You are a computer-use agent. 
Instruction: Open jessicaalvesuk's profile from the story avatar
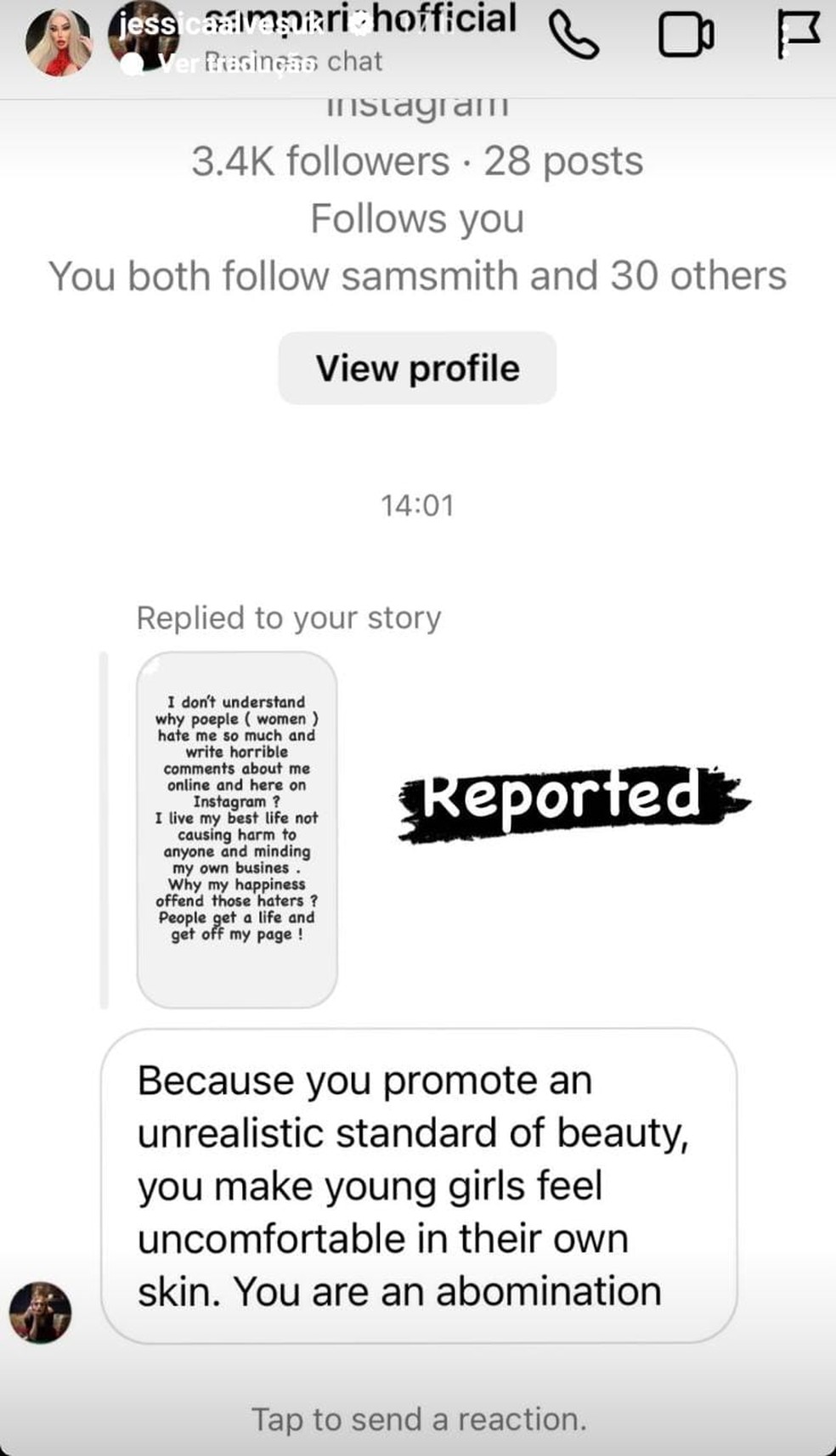[x=58, y=43]
